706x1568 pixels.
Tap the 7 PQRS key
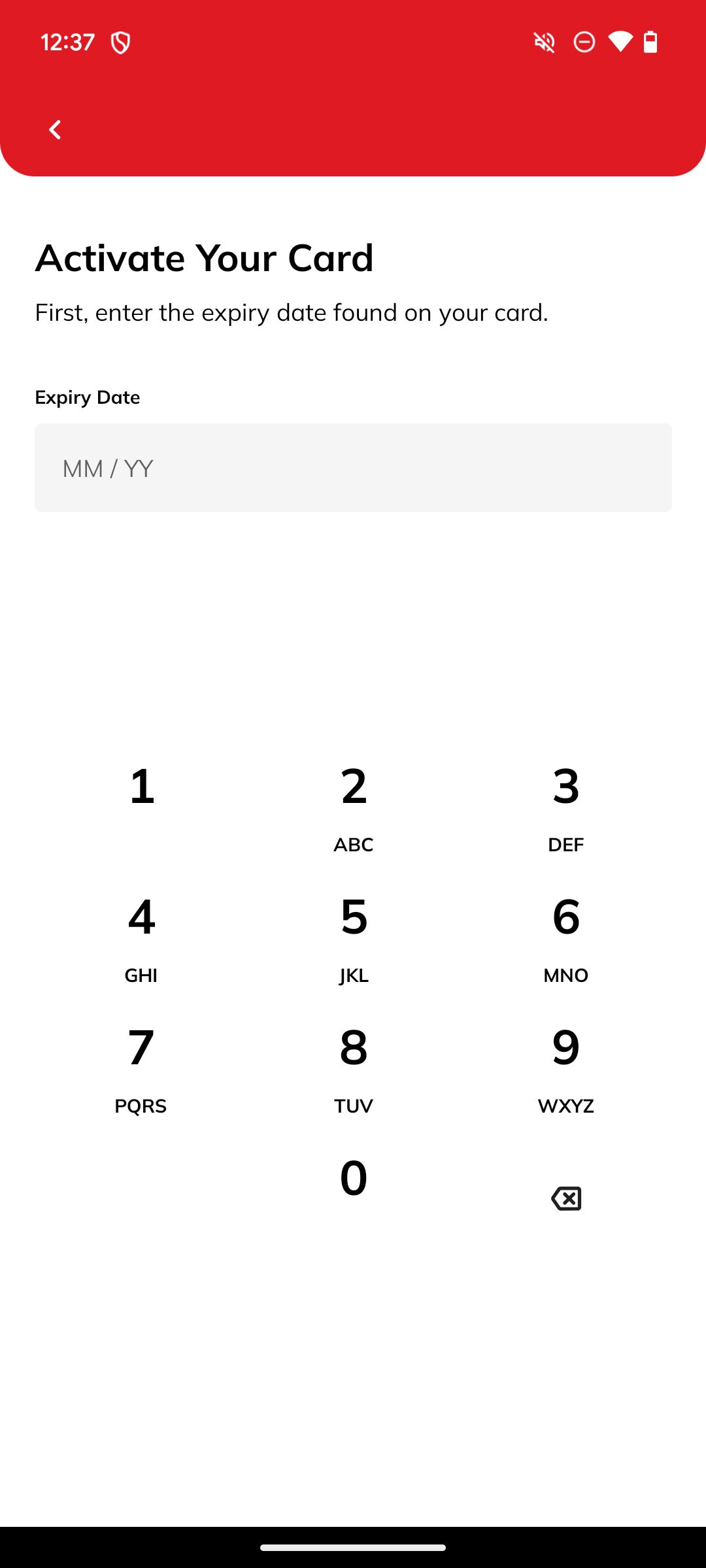pos(141,1068)
